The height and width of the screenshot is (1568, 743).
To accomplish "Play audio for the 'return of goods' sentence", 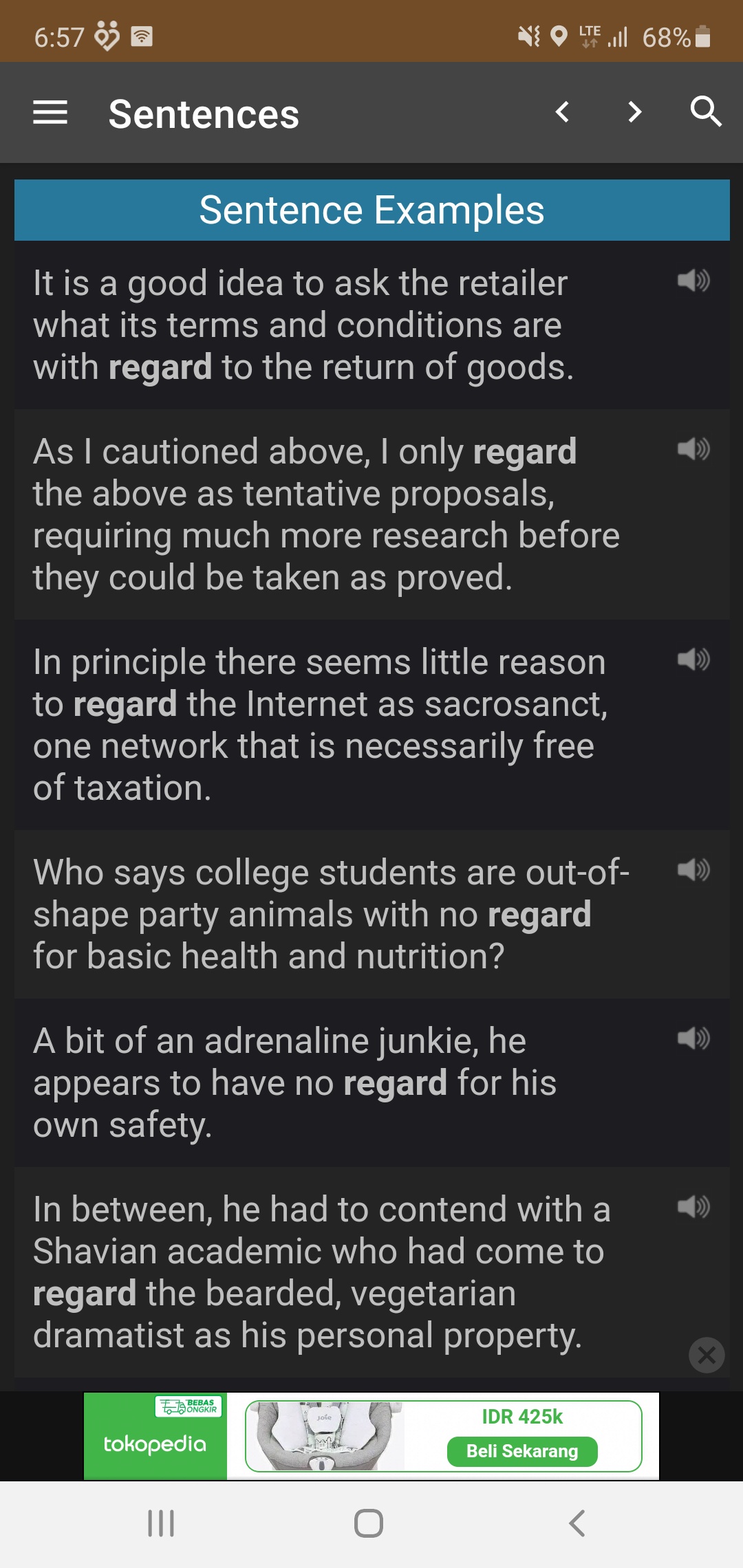I will (693, 281).
